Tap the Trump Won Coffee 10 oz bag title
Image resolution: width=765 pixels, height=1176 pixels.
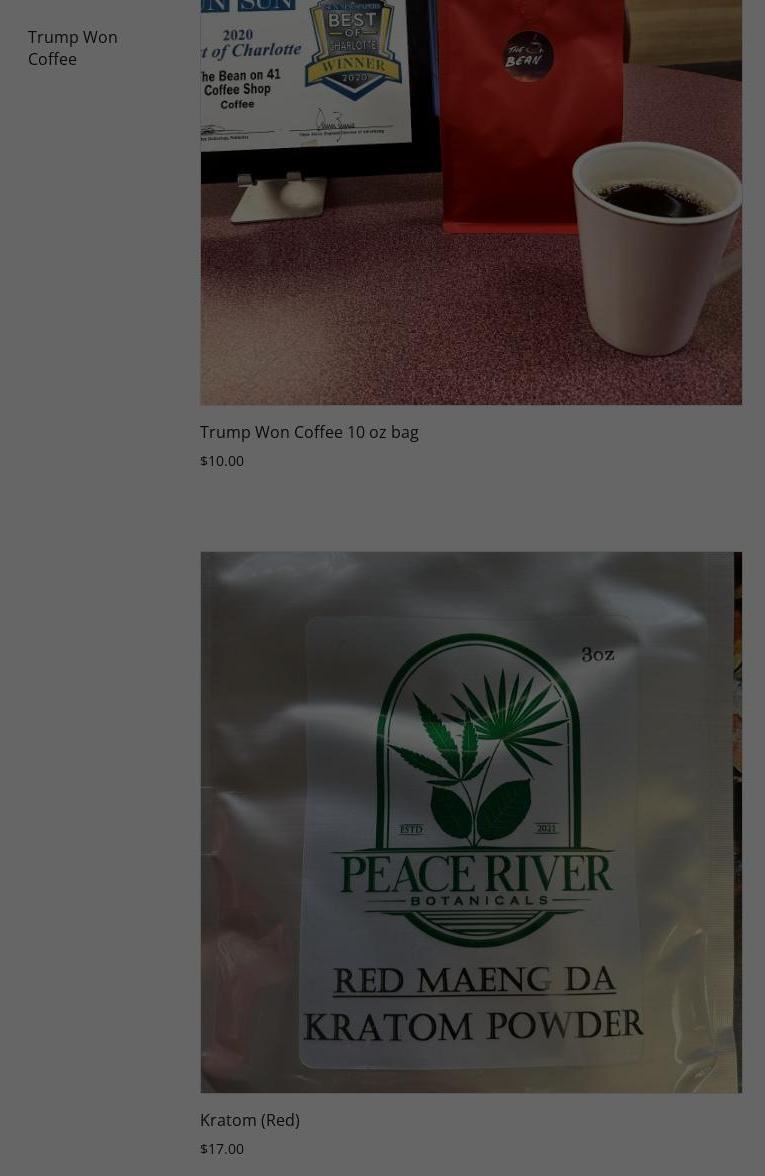309,432
